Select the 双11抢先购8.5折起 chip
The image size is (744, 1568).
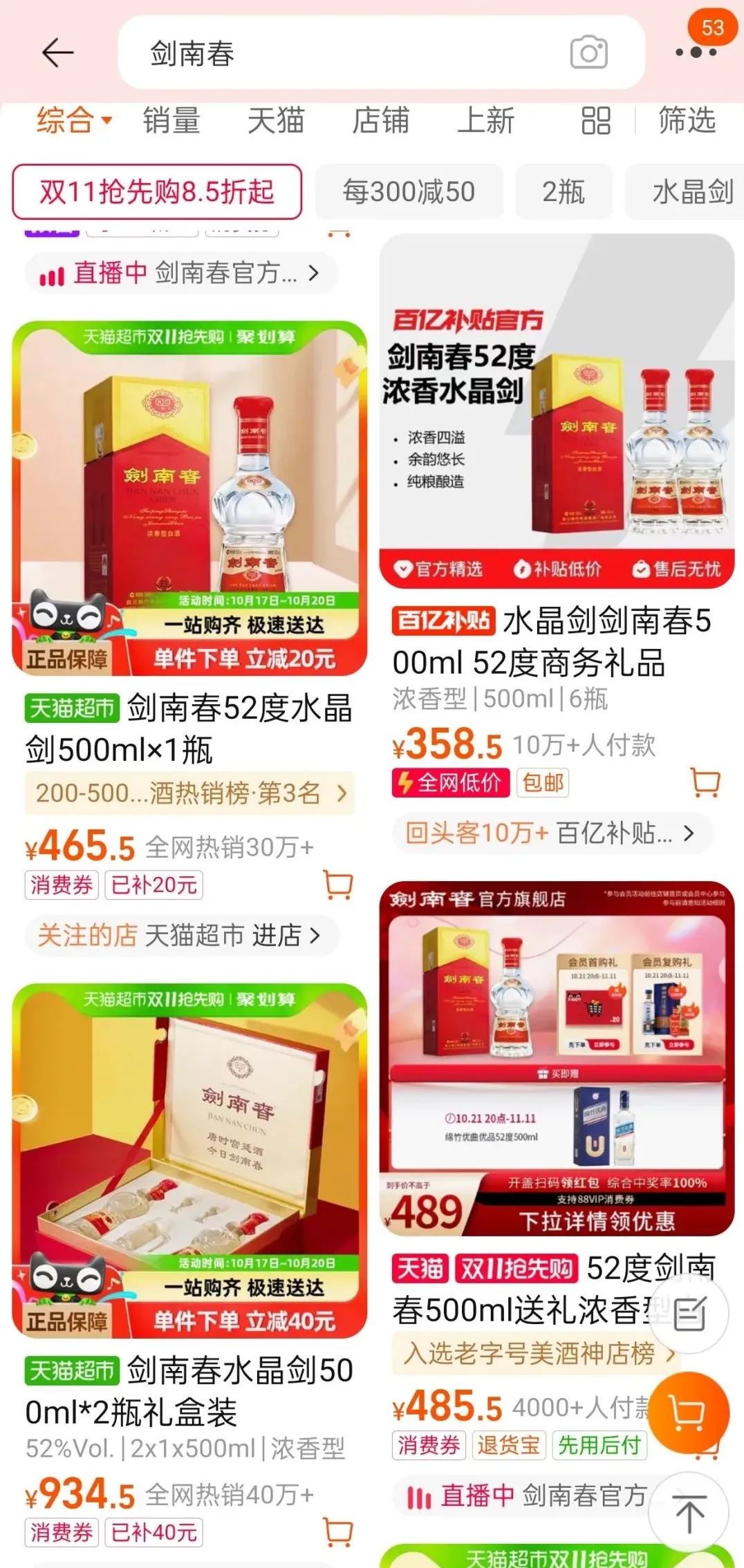pyautogui.click(x=157, y=191)
